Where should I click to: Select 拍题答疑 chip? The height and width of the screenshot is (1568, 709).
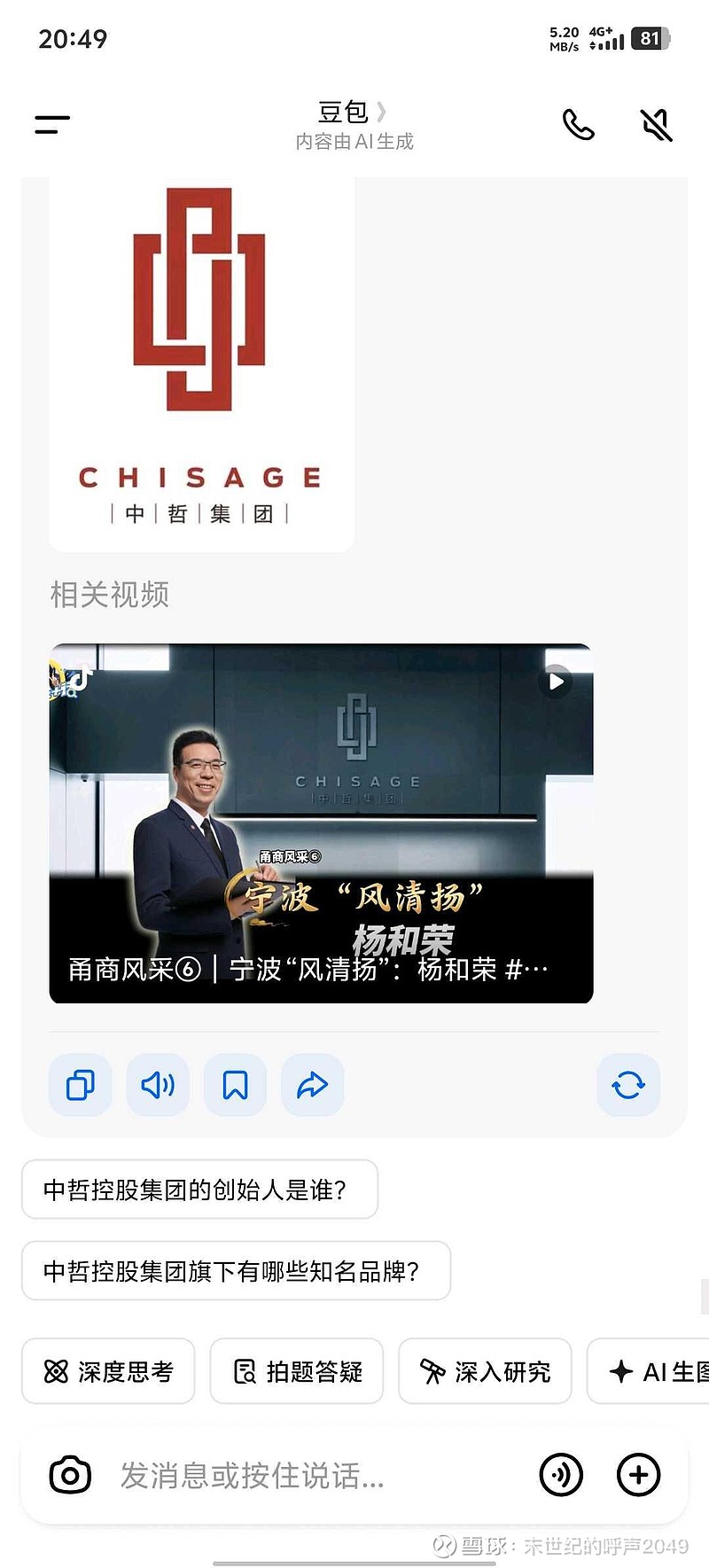tap(297, 1371)
